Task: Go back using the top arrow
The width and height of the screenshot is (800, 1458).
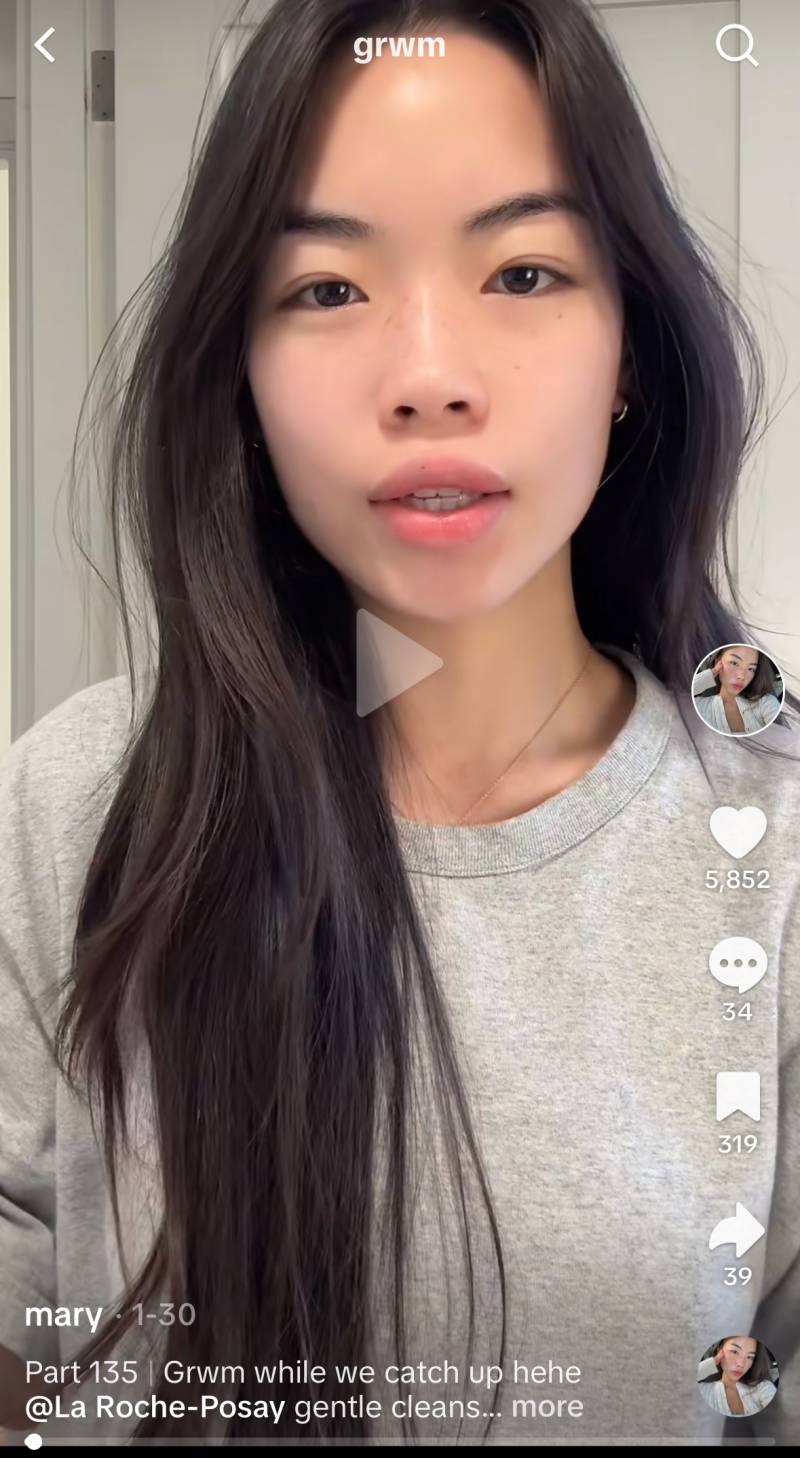Action: click(45, 45)
